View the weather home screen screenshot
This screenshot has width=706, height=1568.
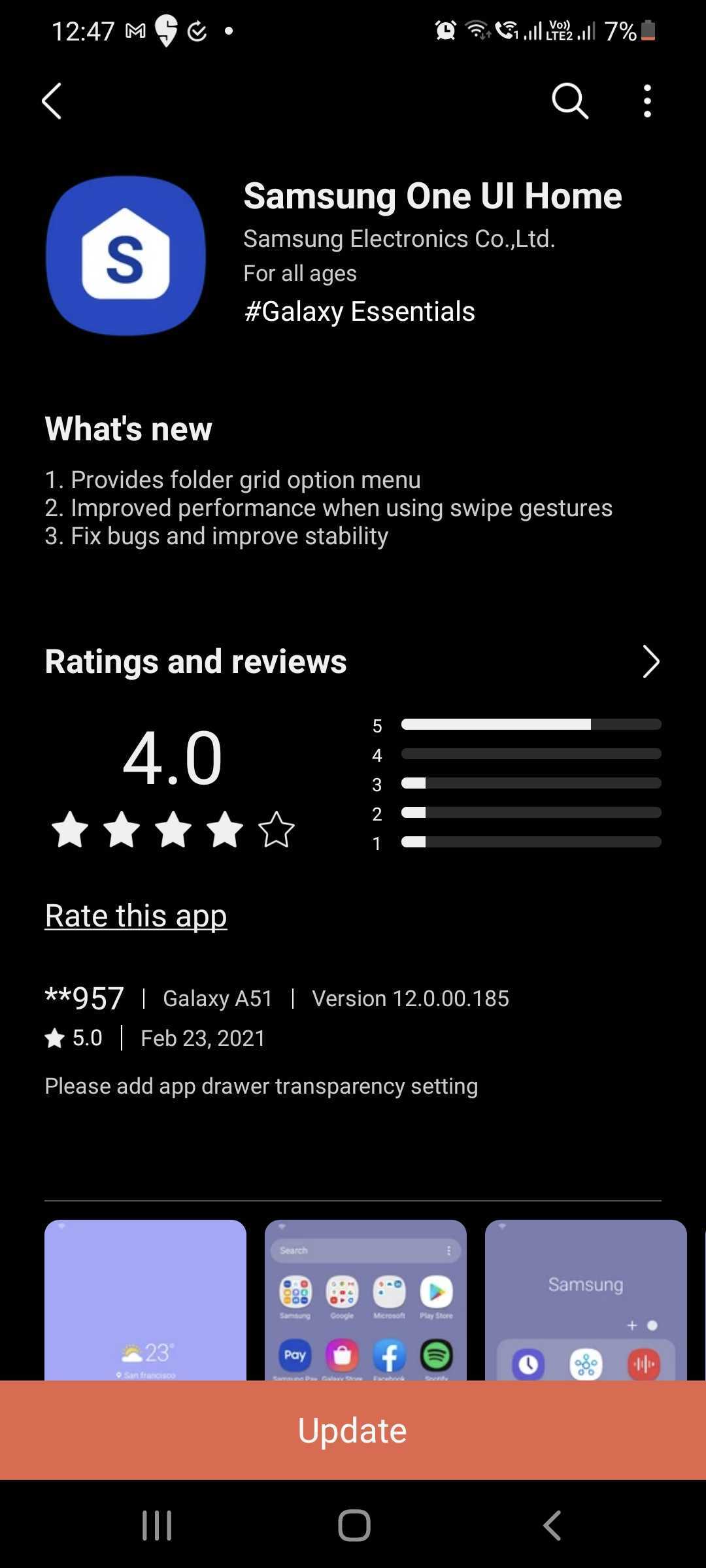(145, 1300)
